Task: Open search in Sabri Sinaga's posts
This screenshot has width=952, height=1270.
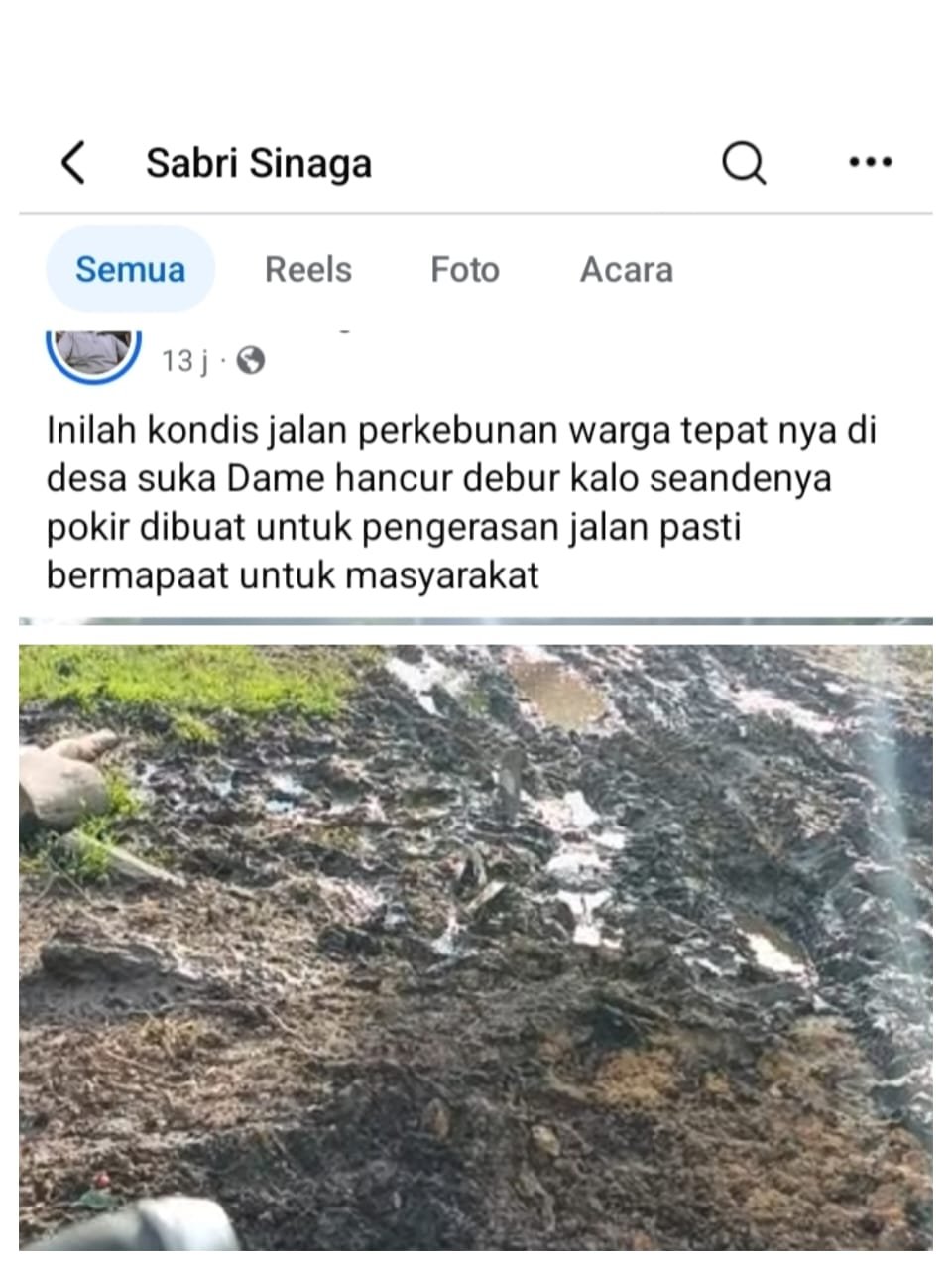Action: 743,162
